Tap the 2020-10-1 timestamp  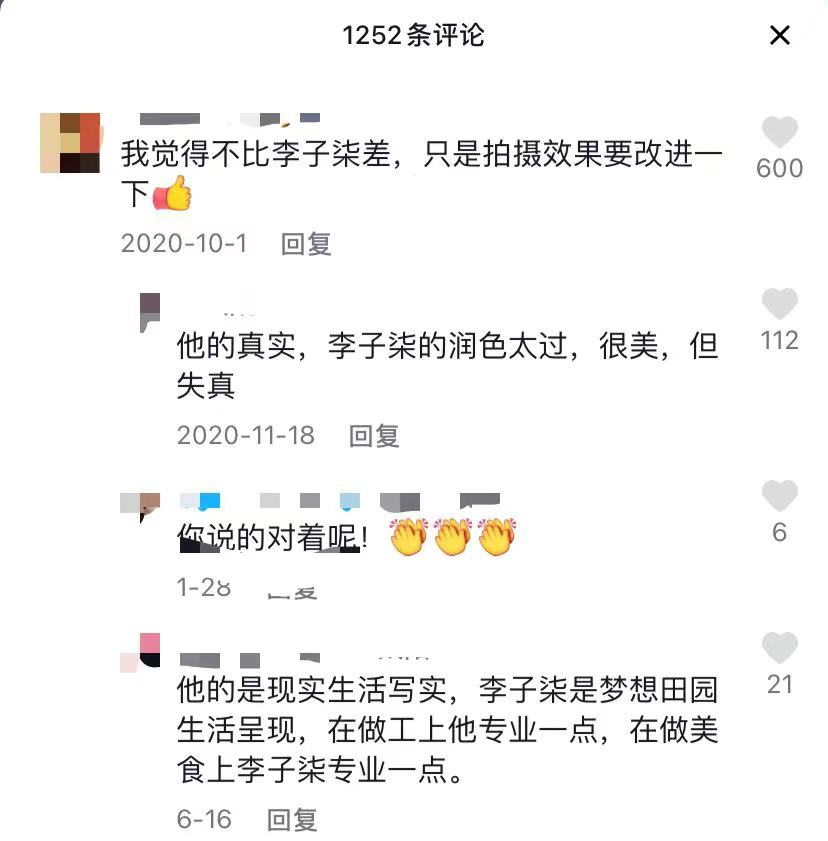pos(184,243)
